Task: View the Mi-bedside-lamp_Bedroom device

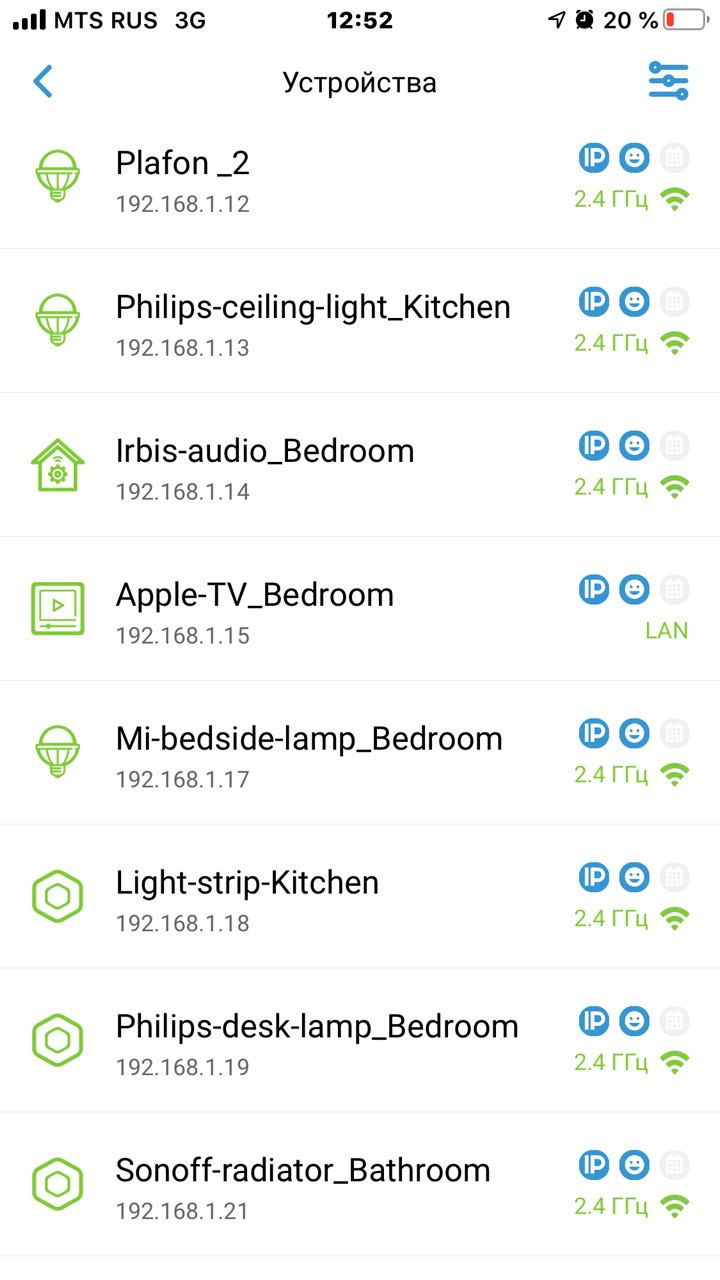Action: pyautogui.click(x=360, y=753)
